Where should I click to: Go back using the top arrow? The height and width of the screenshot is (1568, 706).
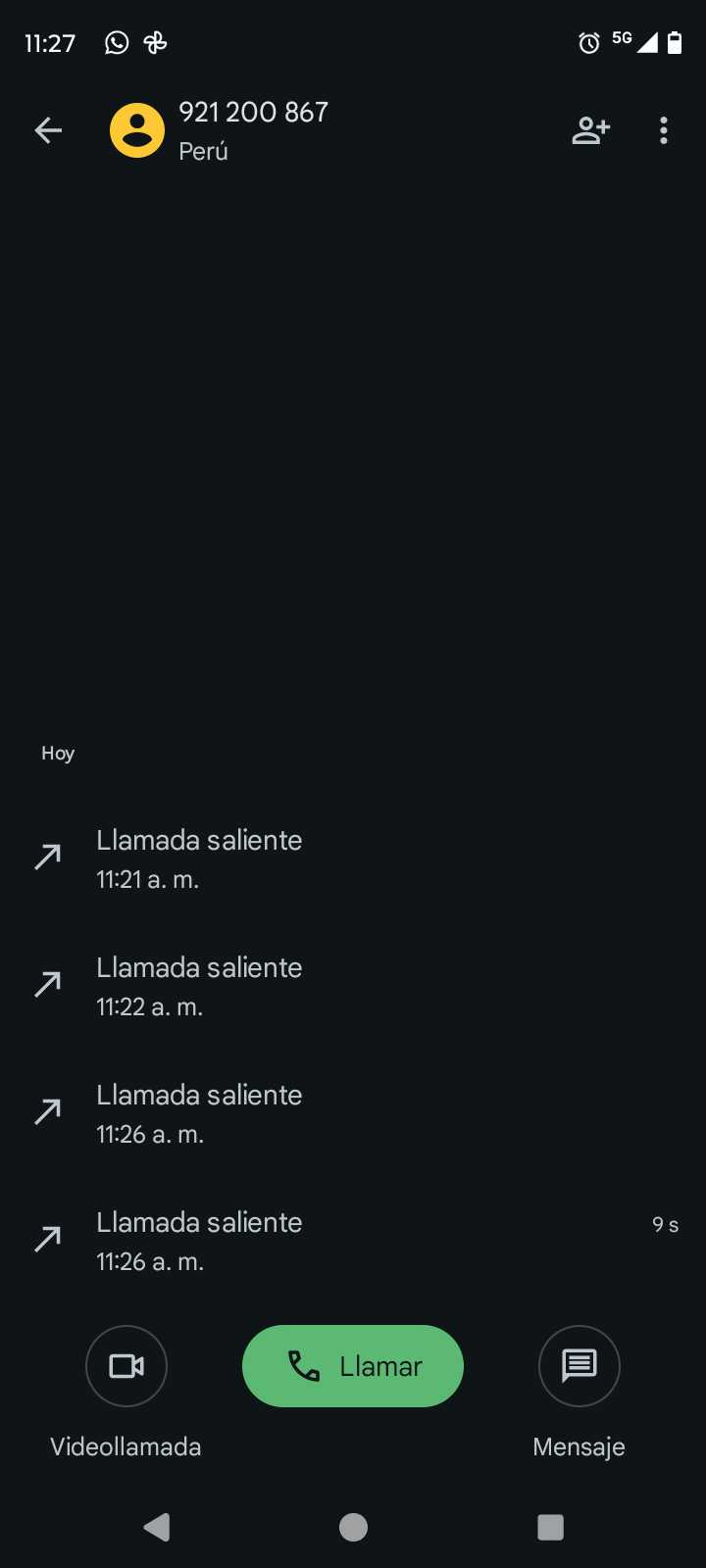click(48, 130)
